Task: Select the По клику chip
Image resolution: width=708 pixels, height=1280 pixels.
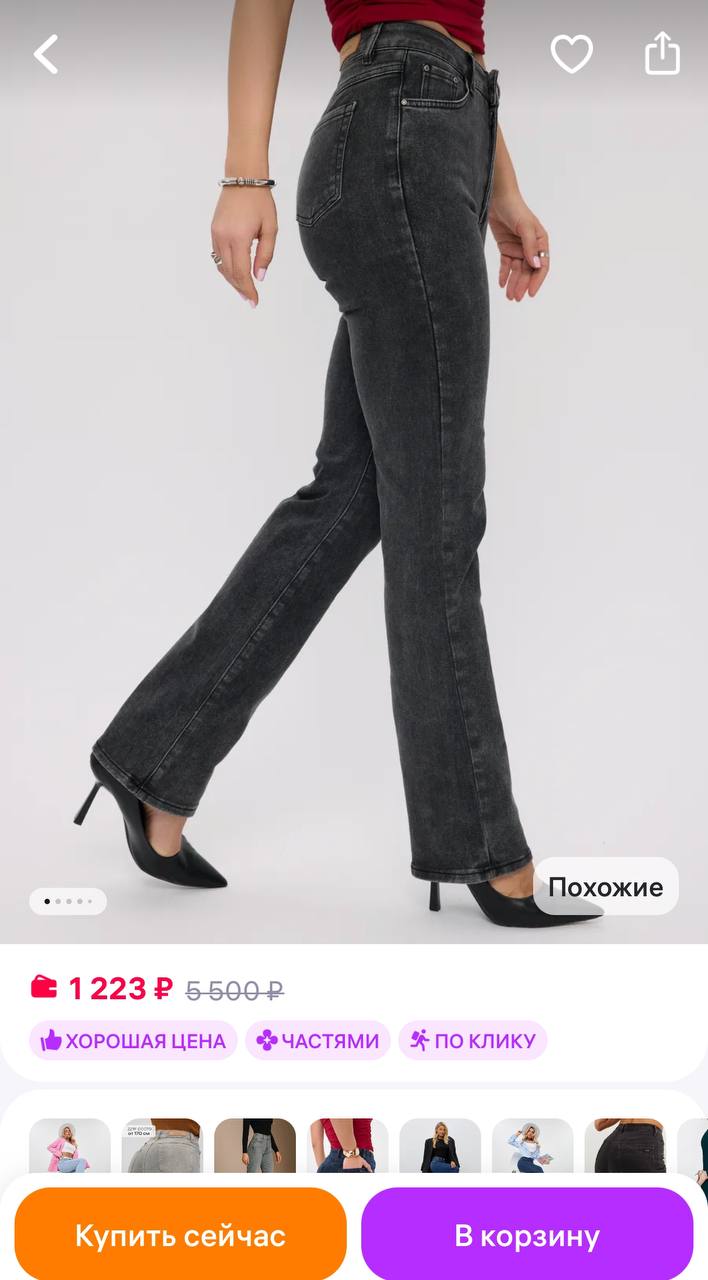Action: [473, 1041]
